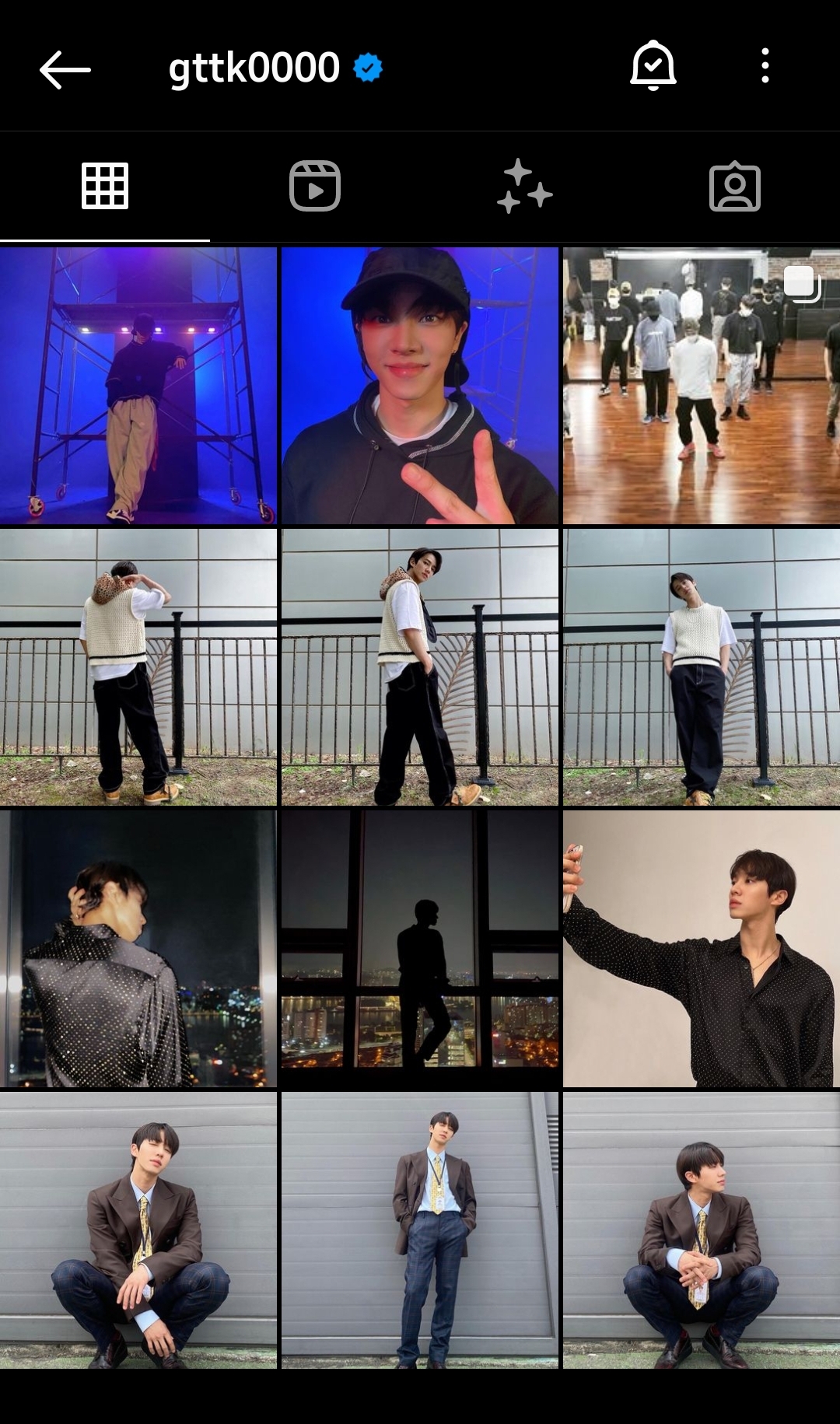Screen dimensions: 840x1424
Task: Open the squatting post looking sideways
Action: (x=702, y=1230)
